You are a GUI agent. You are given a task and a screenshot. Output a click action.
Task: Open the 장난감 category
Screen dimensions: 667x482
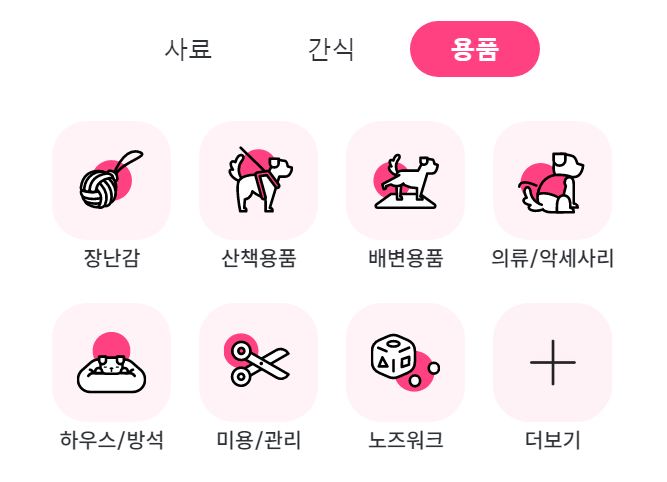click(111, 181)
